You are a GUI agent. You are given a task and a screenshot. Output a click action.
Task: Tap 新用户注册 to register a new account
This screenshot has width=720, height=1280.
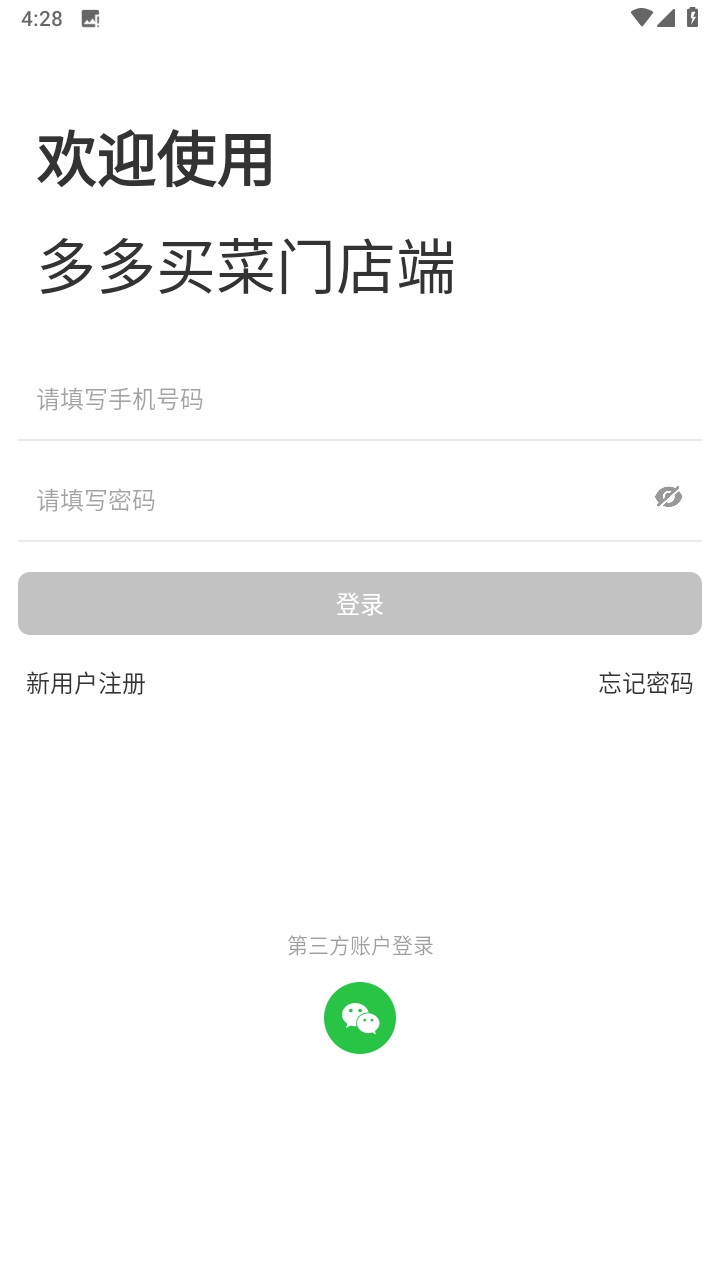[84, 684]
